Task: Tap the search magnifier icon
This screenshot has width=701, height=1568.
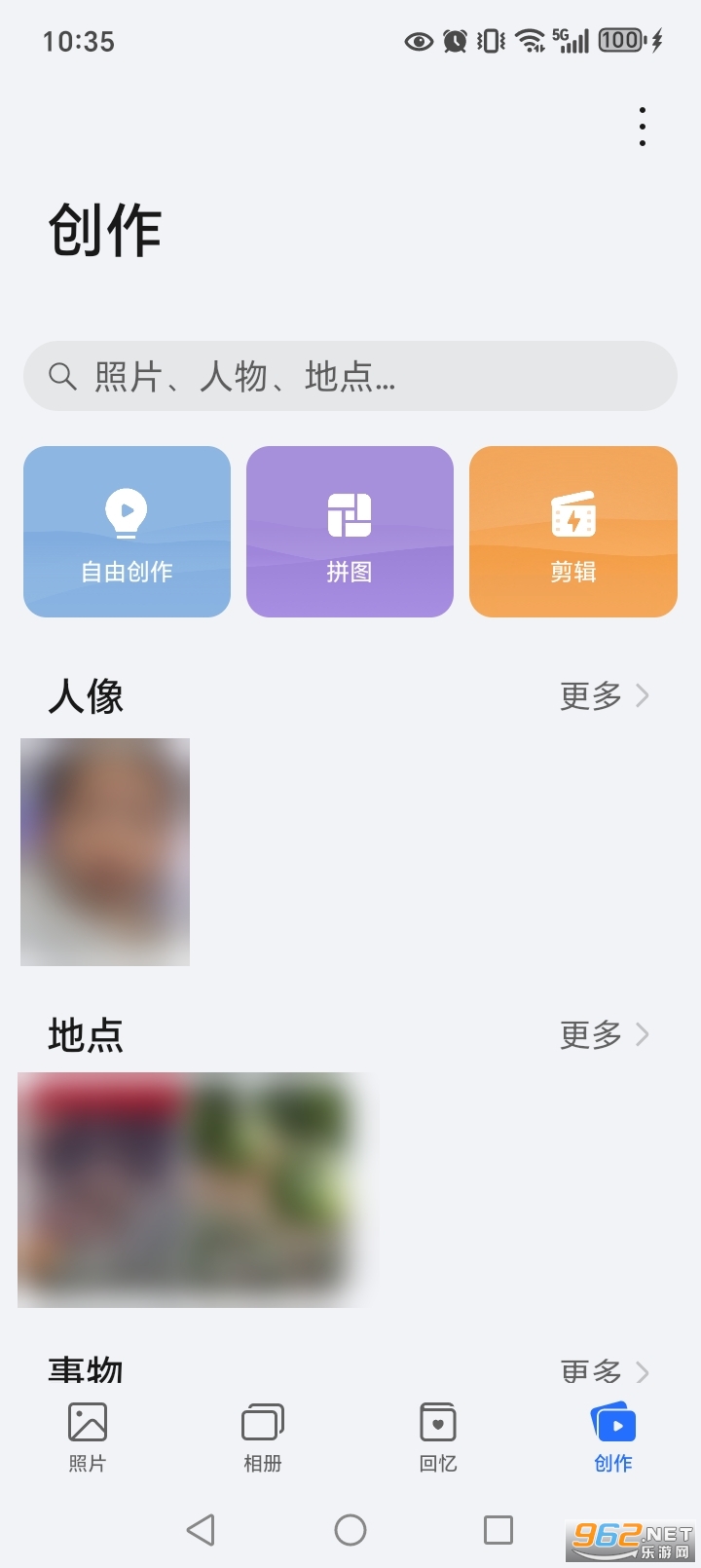Action: coord(62,376)
